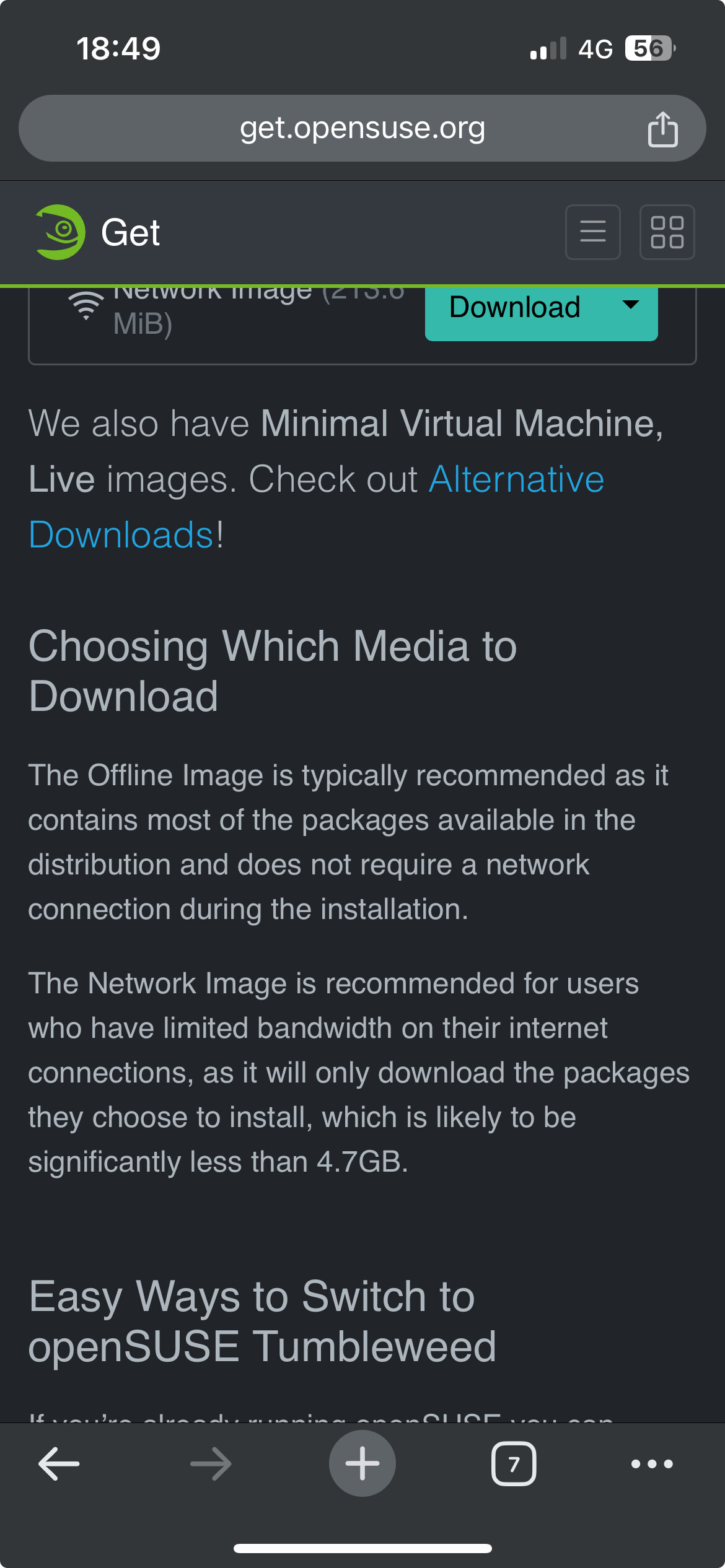Open the hamburger navigation menu

click(x=592, y=232)
